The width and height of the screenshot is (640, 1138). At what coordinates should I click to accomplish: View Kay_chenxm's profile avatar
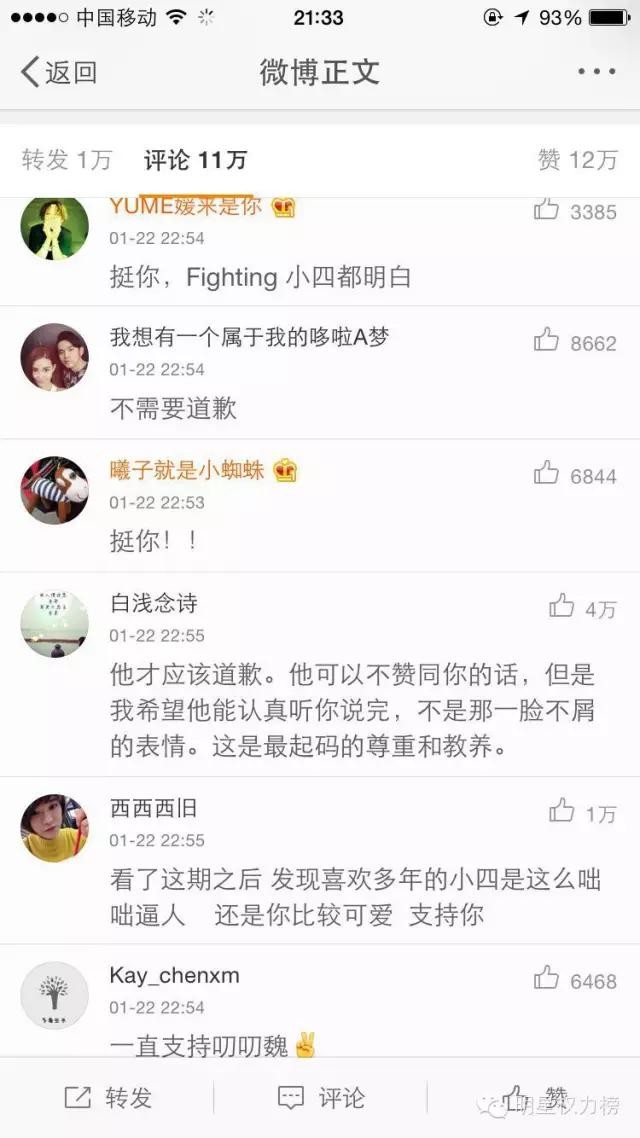(x=55, y=996)
